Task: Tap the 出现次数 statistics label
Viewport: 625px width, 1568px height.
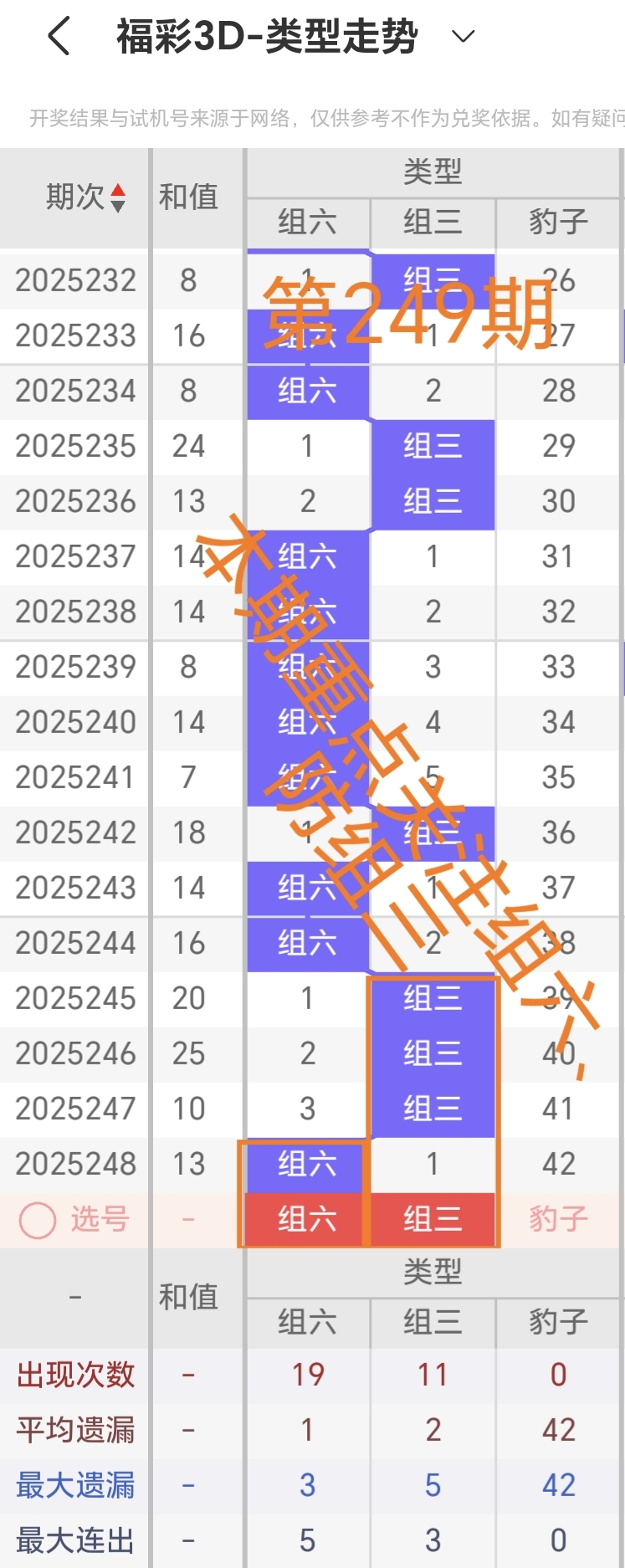Action: [x=74, y=1373]
